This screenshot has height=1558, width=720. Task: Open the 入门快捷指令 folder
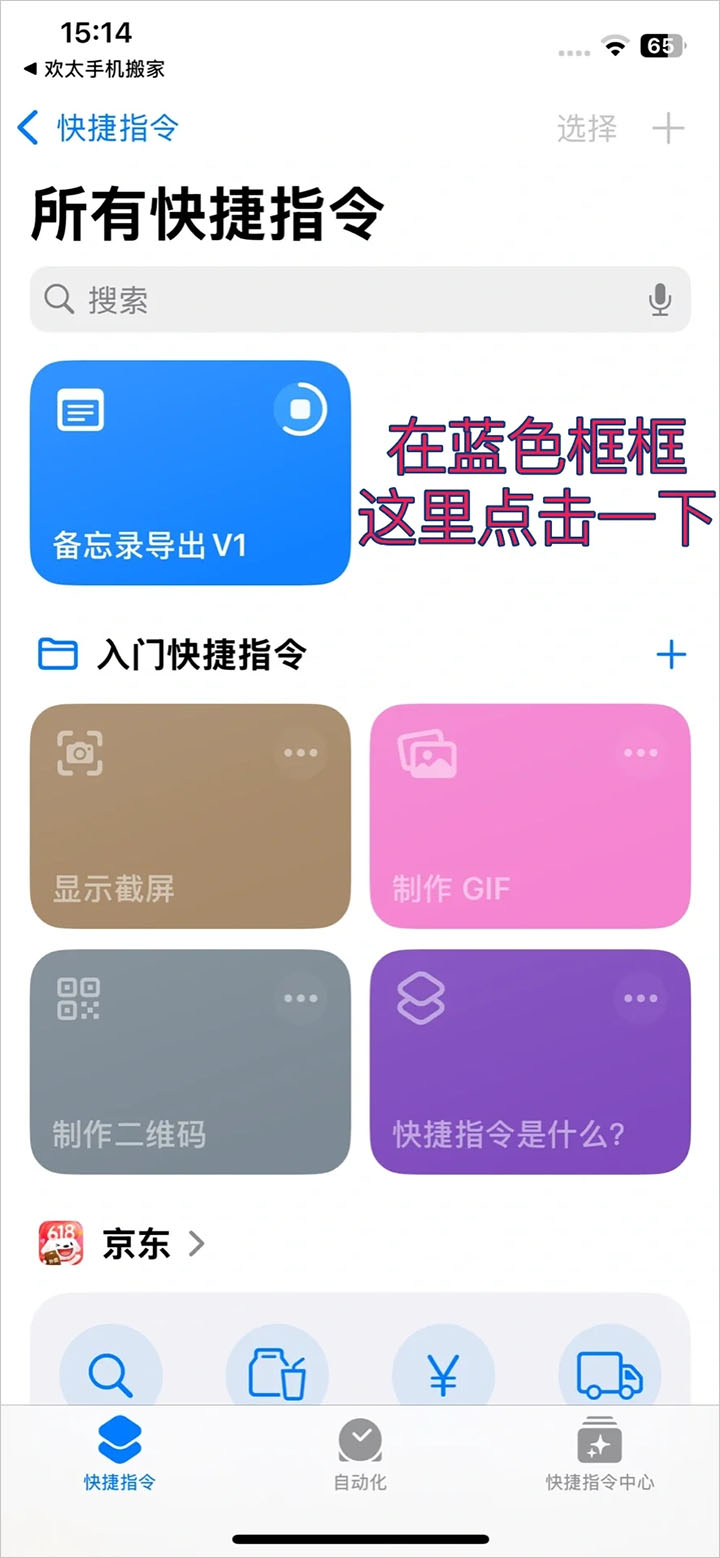(x=200, y=655)
